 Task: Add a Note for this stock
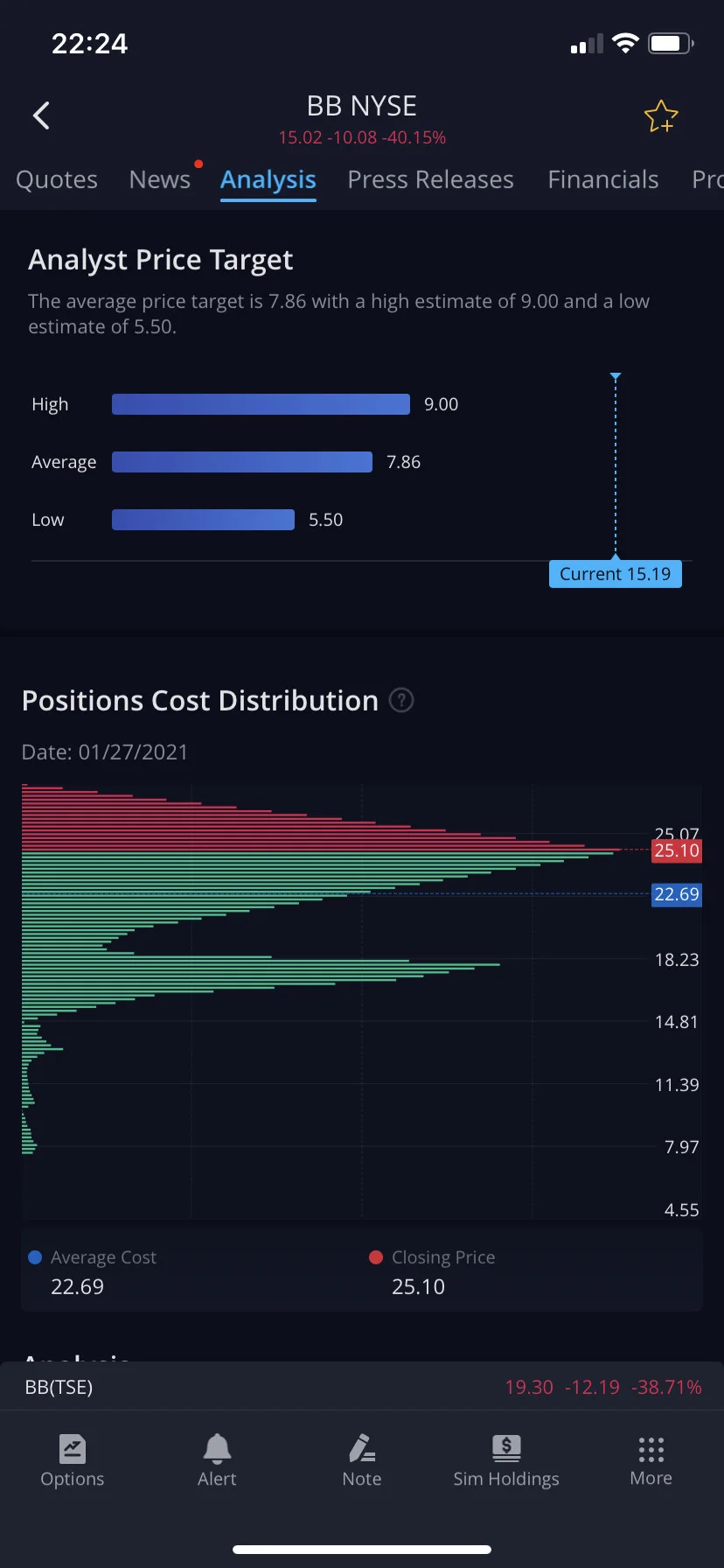click(362, 1460)
